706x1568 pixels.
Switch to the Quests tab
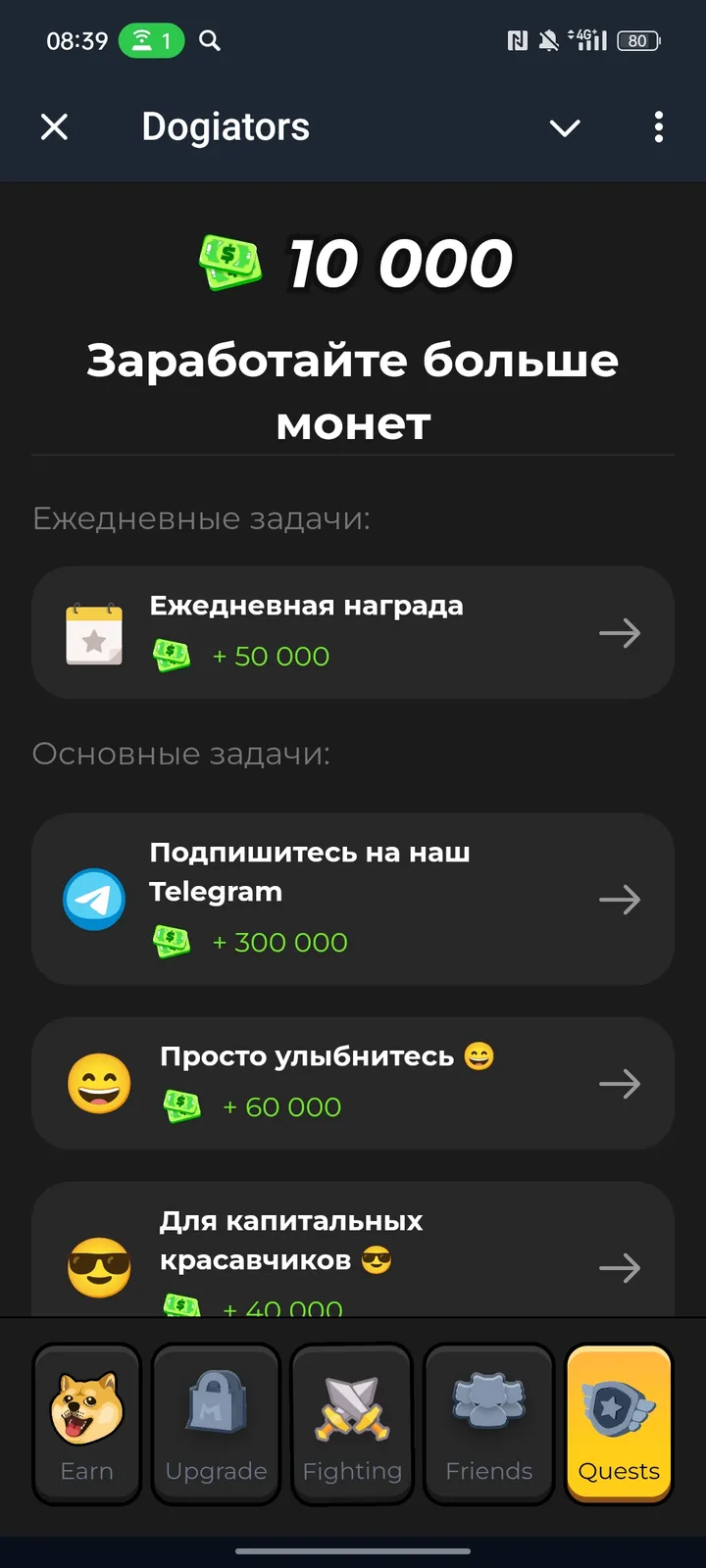[618, 1426]
